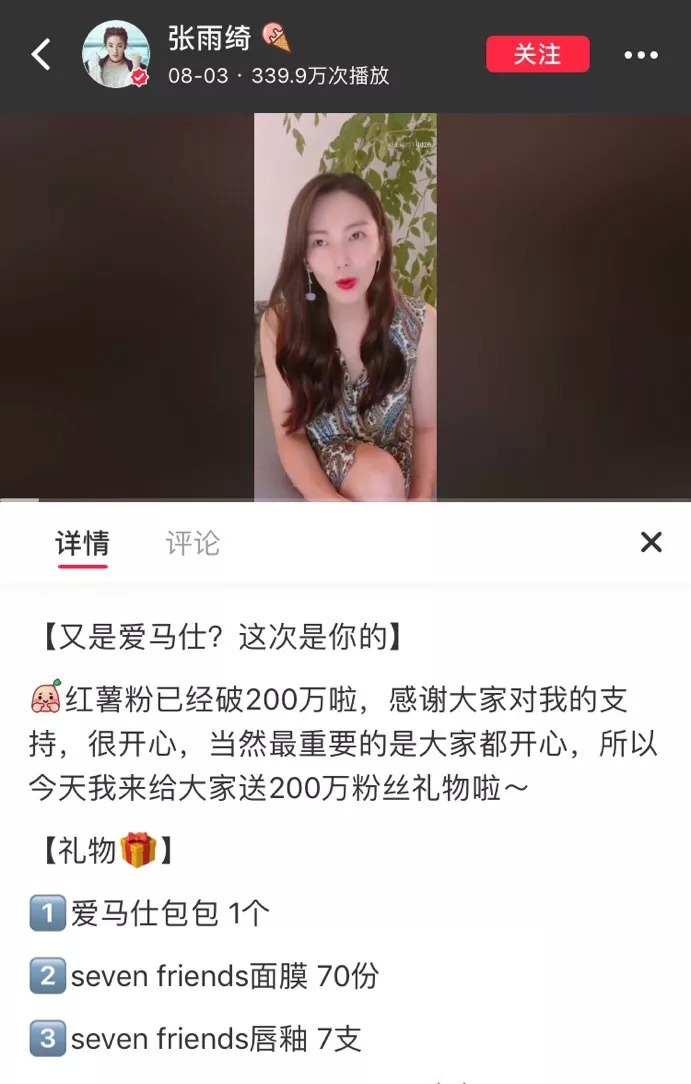Tap the video to pause playback

(x=345, y=306)
